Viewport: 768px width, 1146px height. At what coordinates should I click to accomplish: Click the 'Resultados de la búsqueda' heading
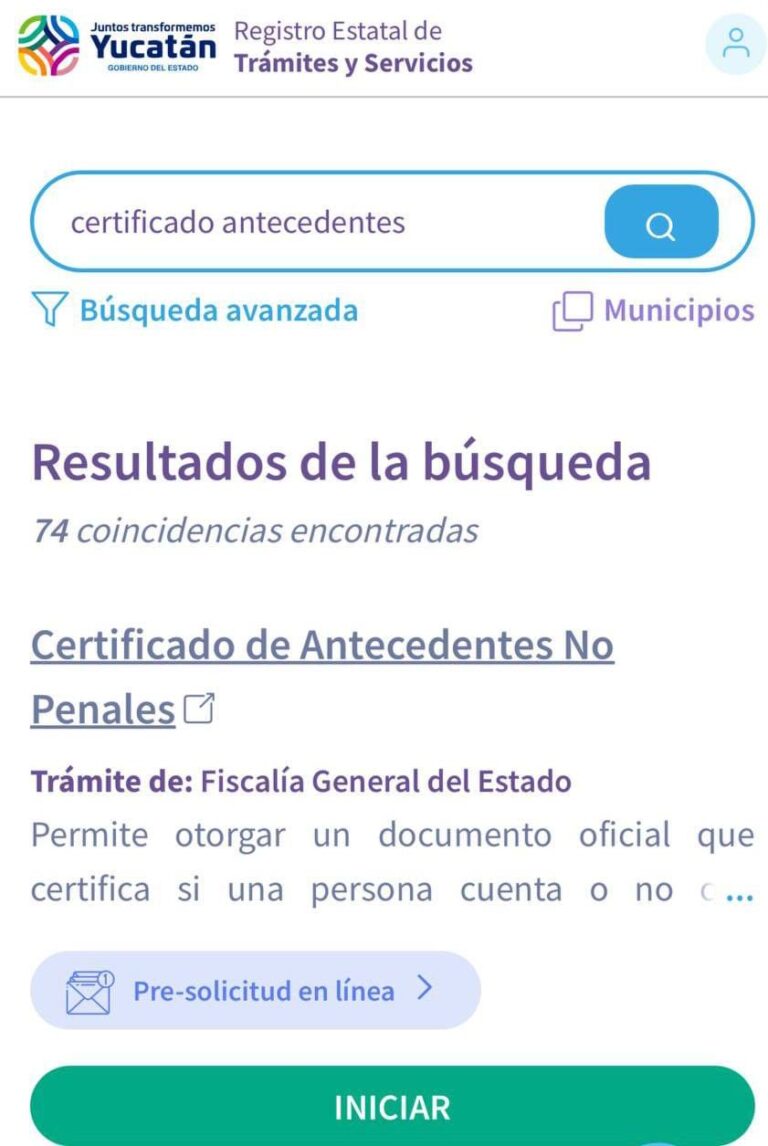tap(341, 463)
